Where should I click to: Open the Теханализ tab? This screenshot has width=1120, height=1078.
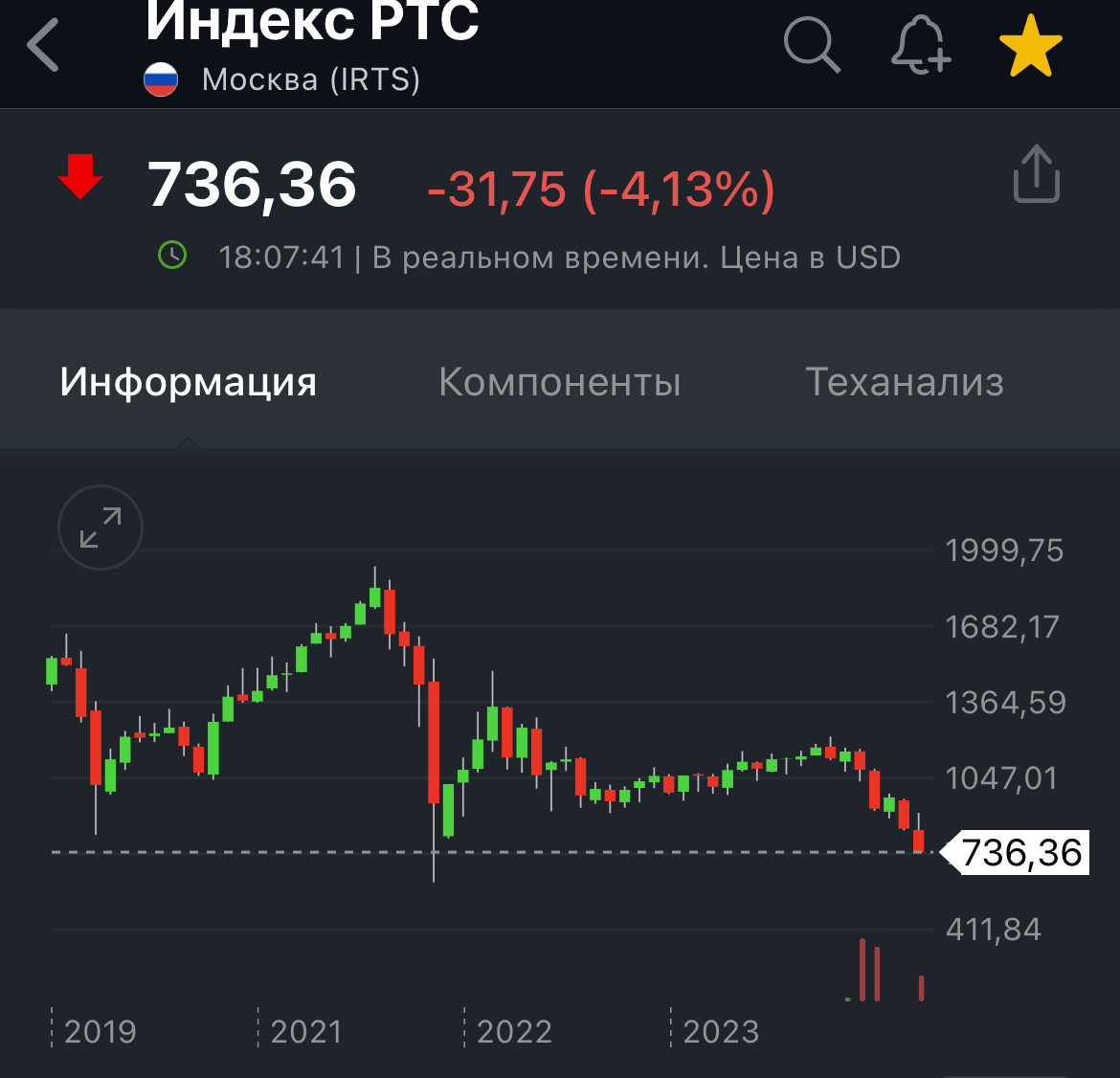click(905, 382)
